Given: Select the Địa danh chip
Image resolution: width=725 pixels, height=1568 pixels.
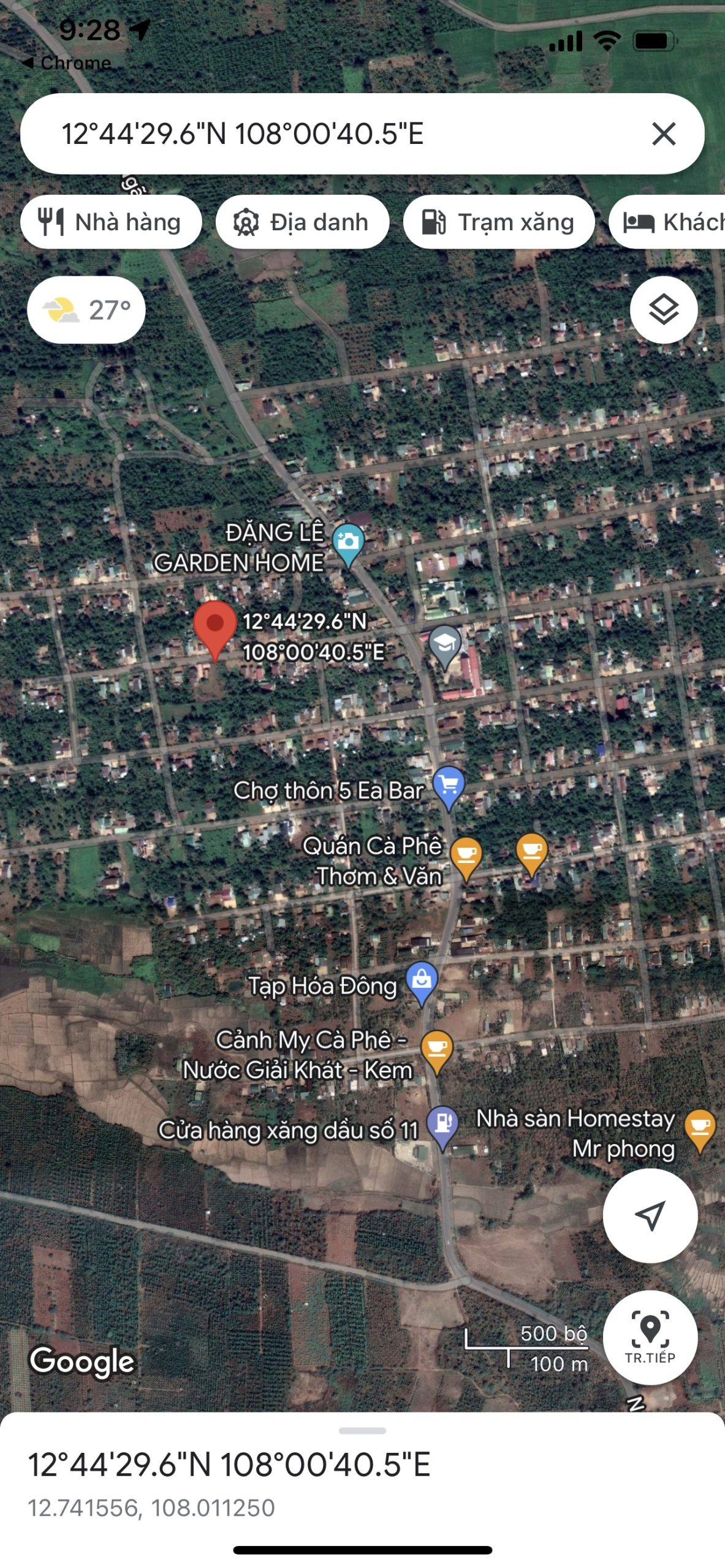Looking at the screenshot, I should (x=302, y=222).
